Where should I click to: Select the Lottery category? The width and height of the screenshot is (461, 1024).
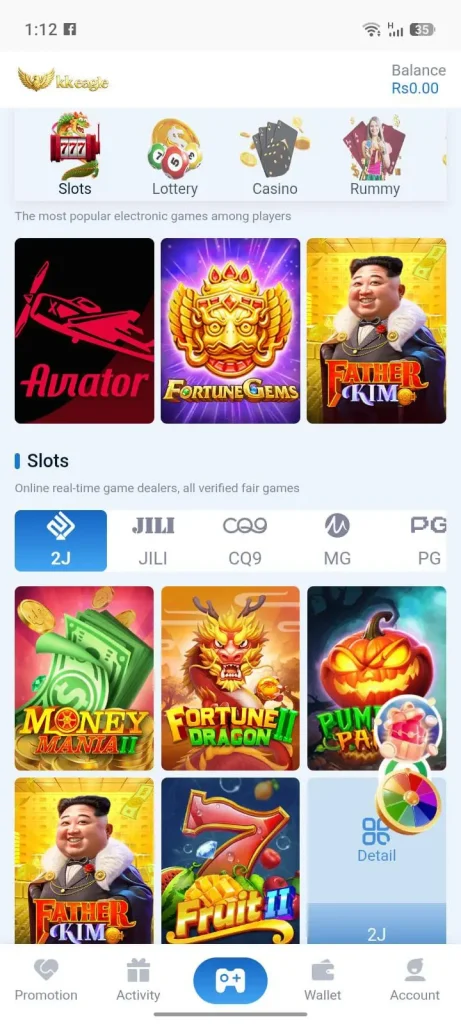point(174,155)
